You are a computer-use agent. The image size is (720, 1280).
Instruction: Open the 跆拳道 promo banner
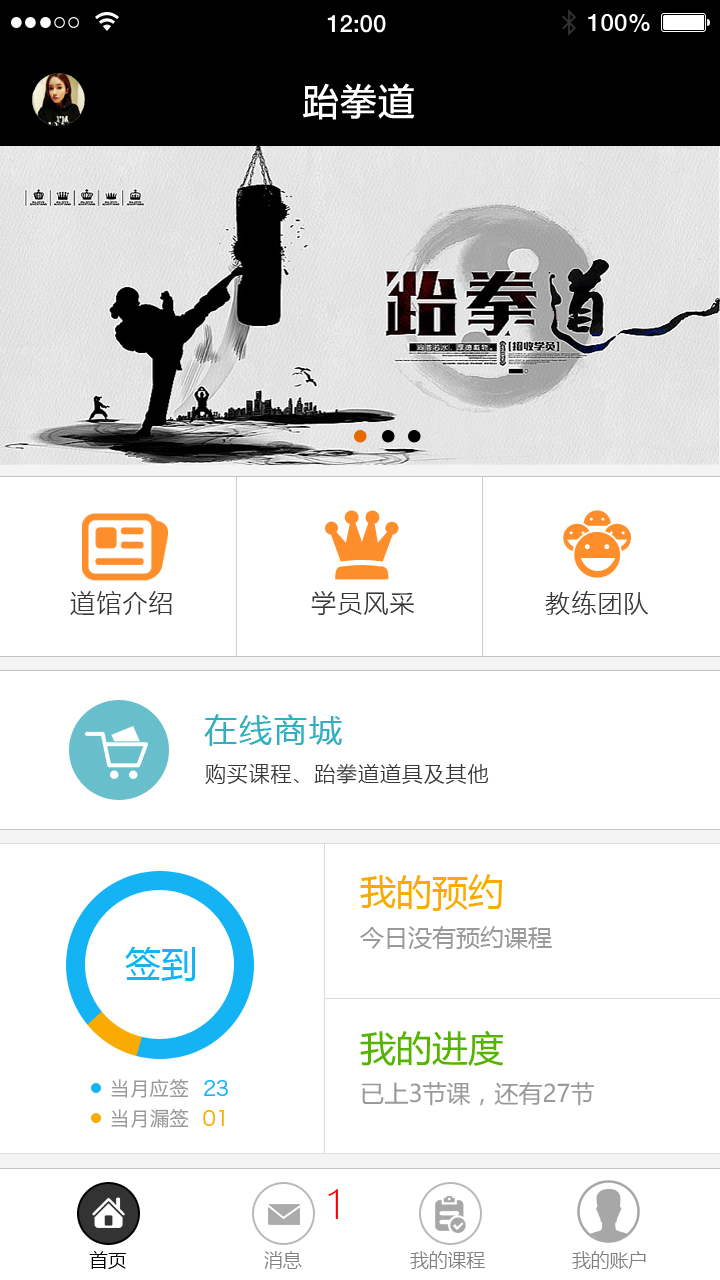[x=360, y=300]
